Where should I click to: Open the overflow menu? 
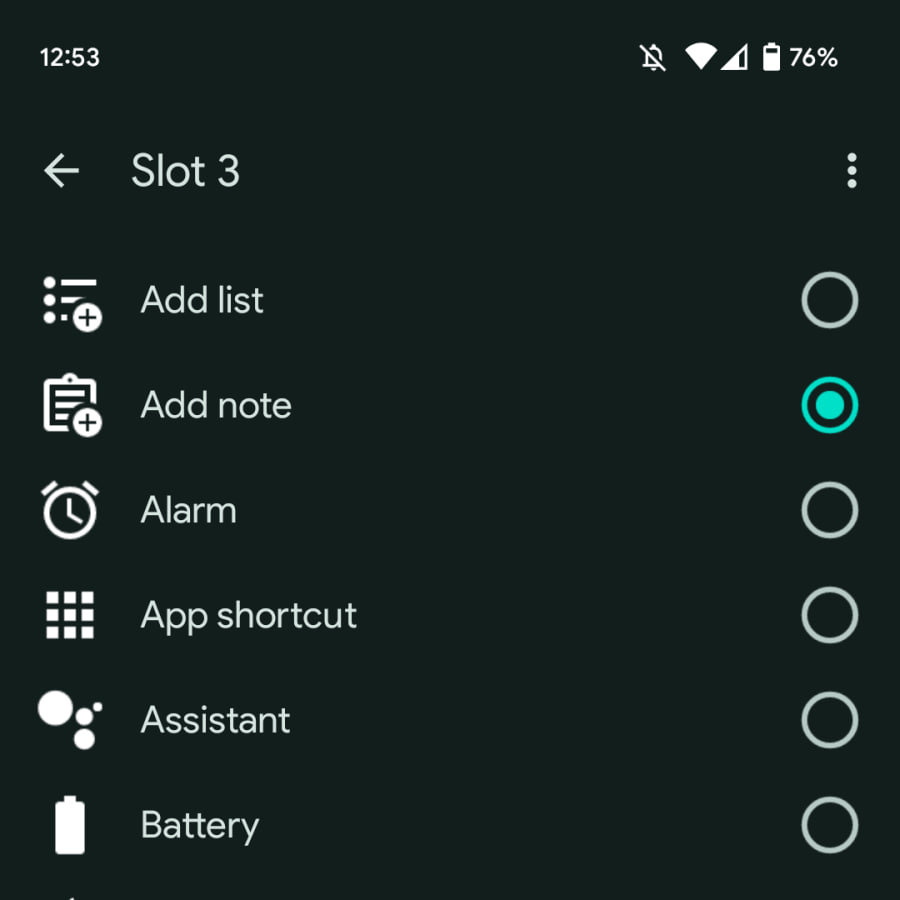(851, 171)
